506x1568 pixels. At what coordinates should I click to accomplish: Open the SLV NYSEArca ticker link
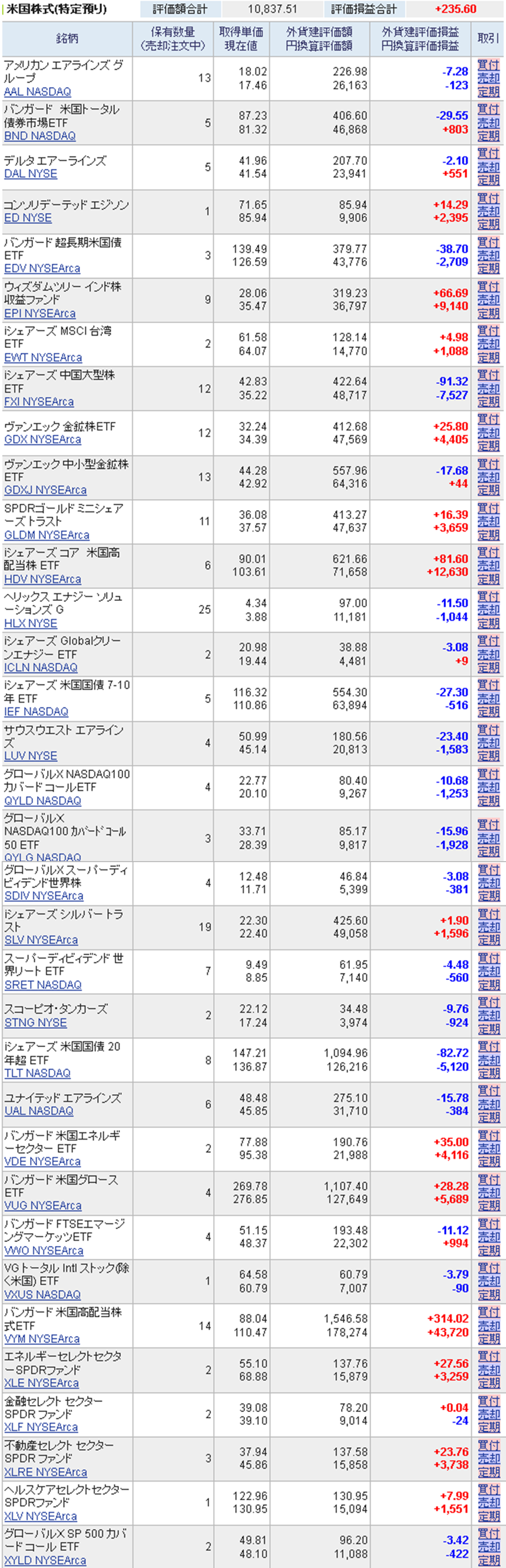(x=41, y=940)
